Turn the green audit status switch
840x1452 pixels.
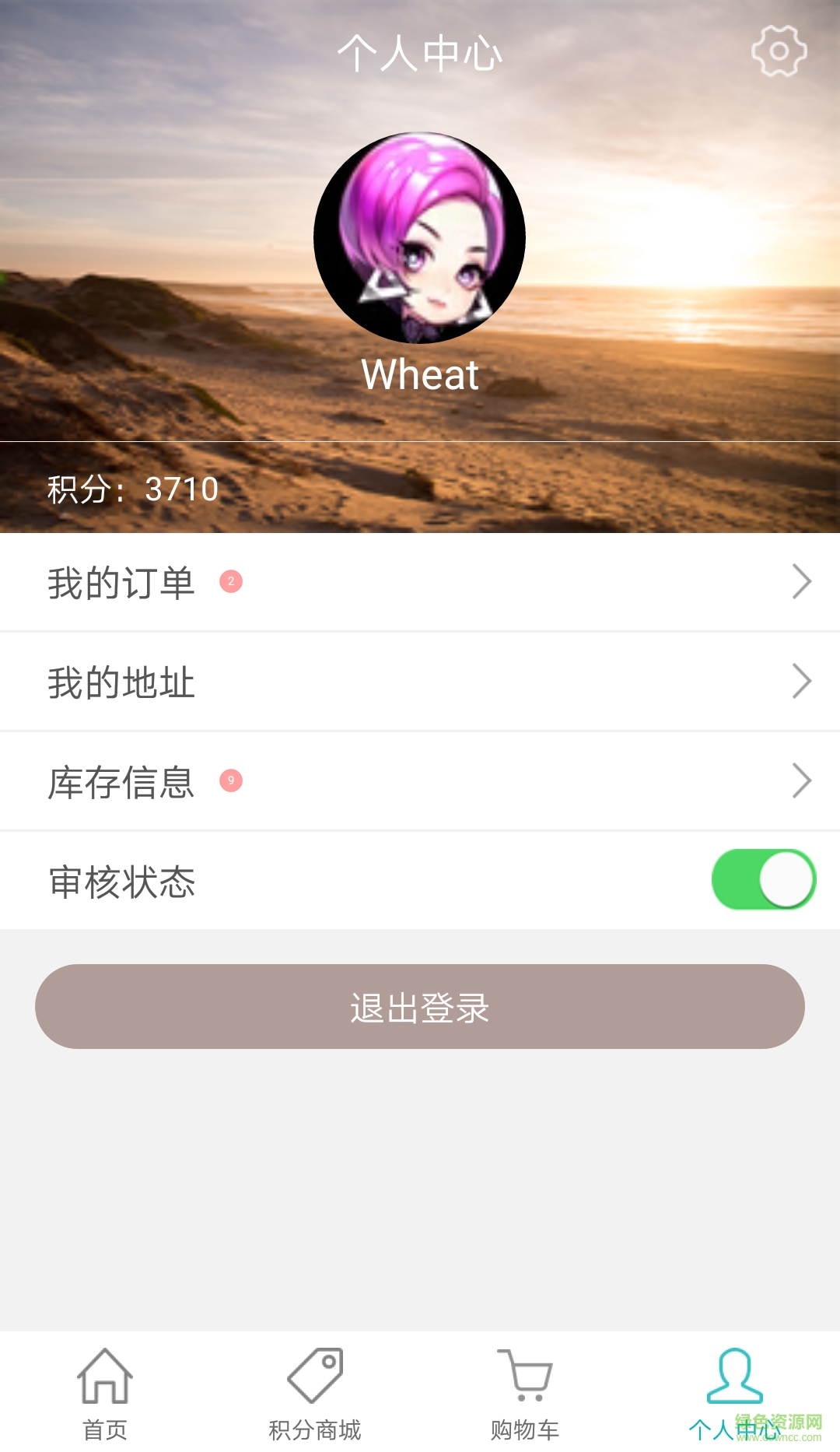tap(762, 879)
